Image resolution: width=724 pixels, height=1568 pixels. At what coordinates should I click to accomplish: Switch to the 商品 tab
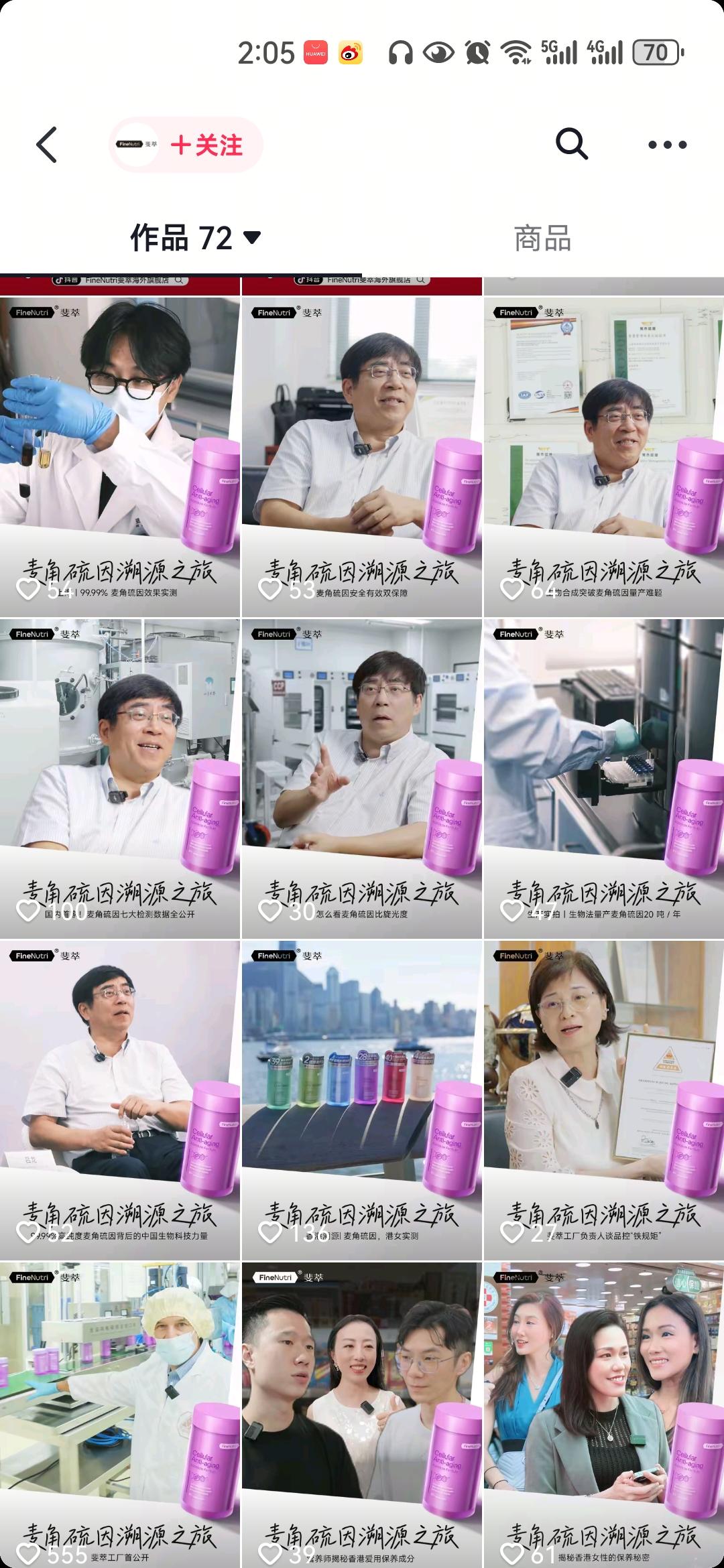pyautogui.click(x=542, y=239)
